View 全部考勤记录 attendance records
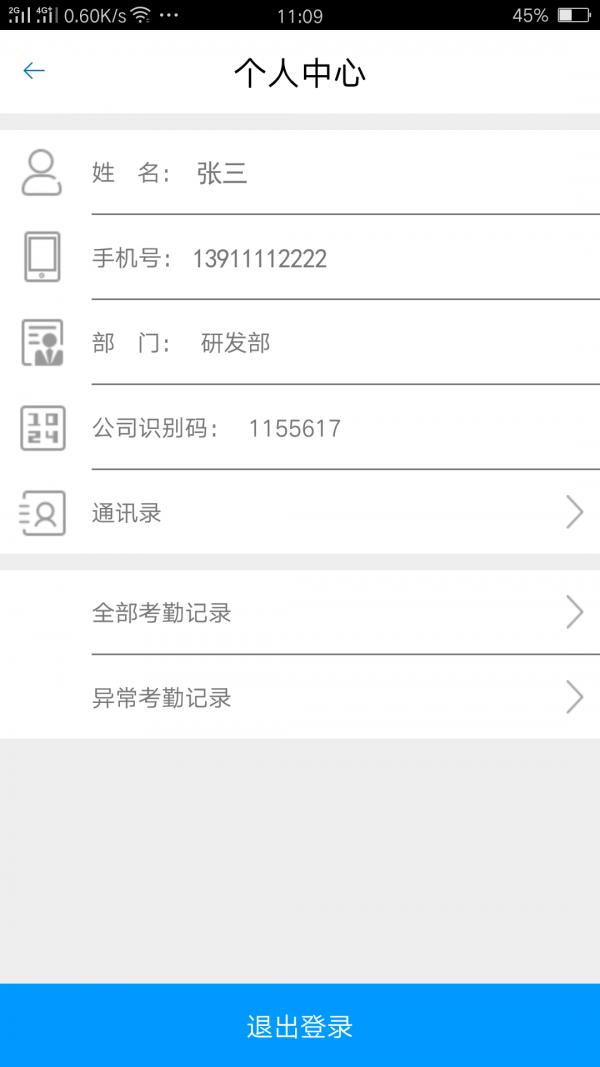 click(300, 612)
